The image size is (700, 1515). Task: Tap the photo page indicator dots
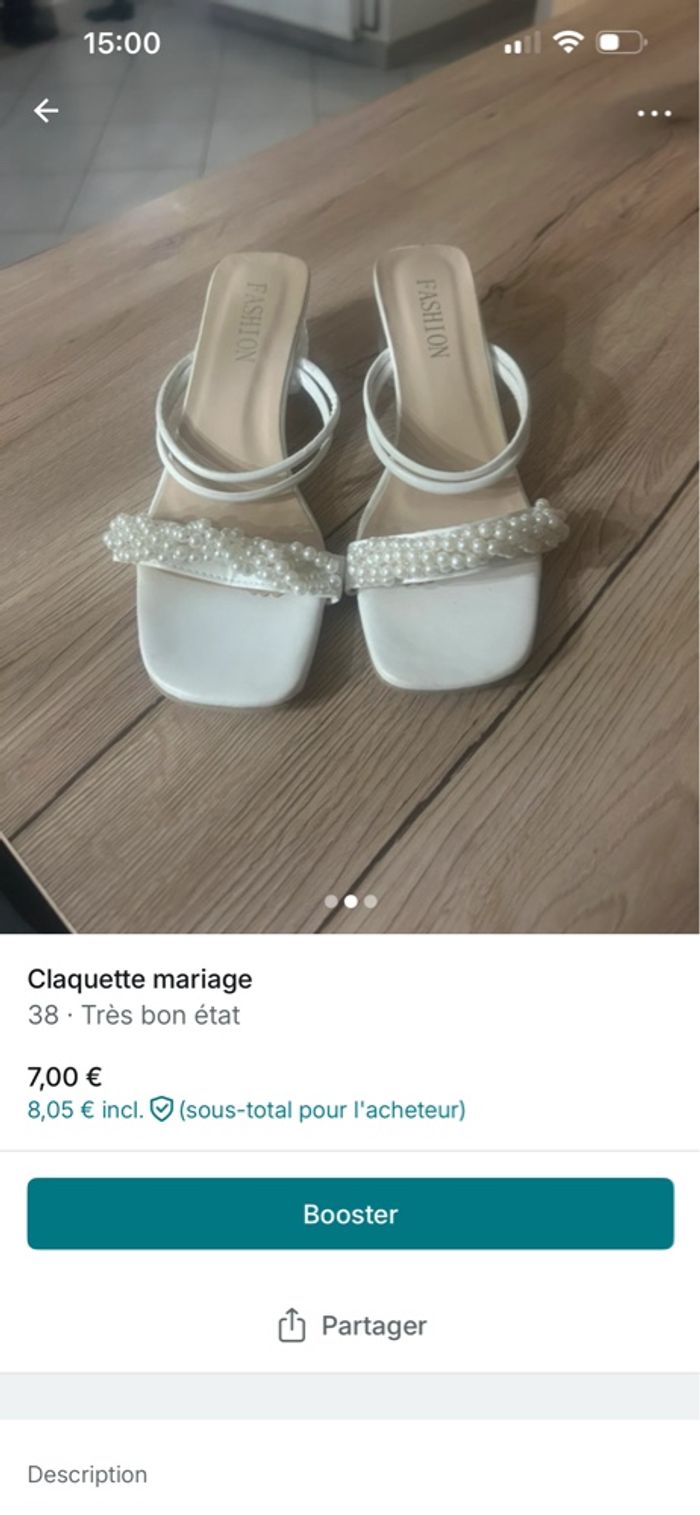[x=350, y=901]
